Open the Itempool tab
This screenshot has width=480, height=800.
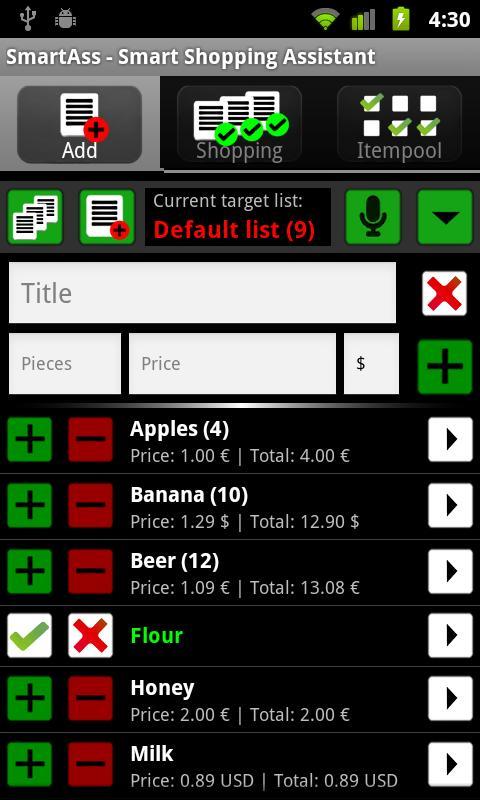coord(399,124)
